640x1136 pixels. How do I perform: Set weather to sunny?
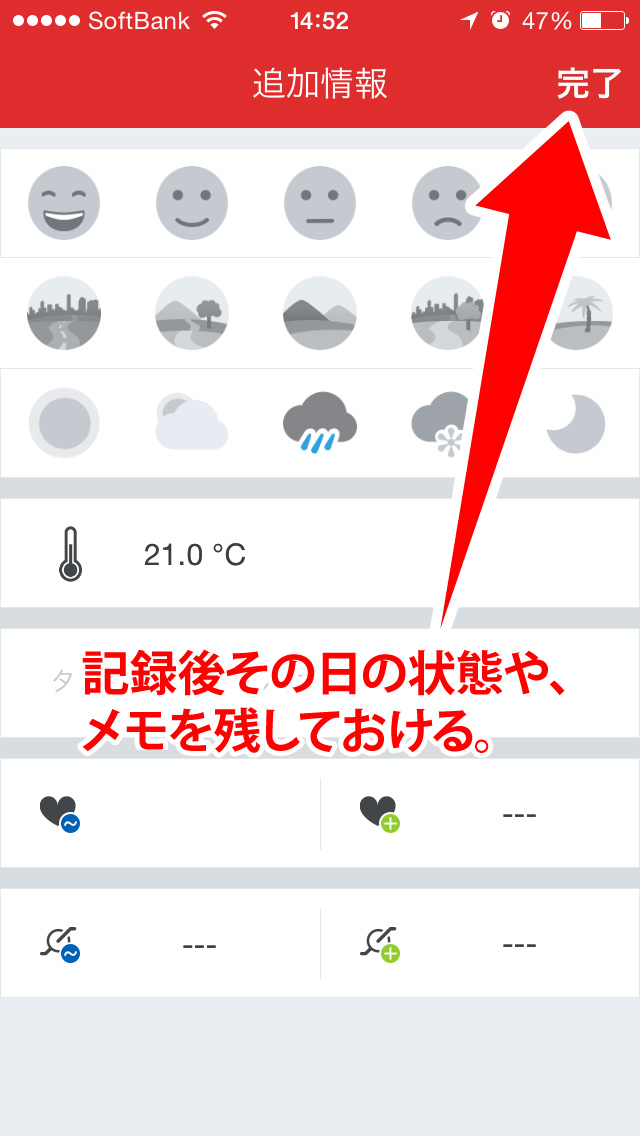tap(64, 423)
